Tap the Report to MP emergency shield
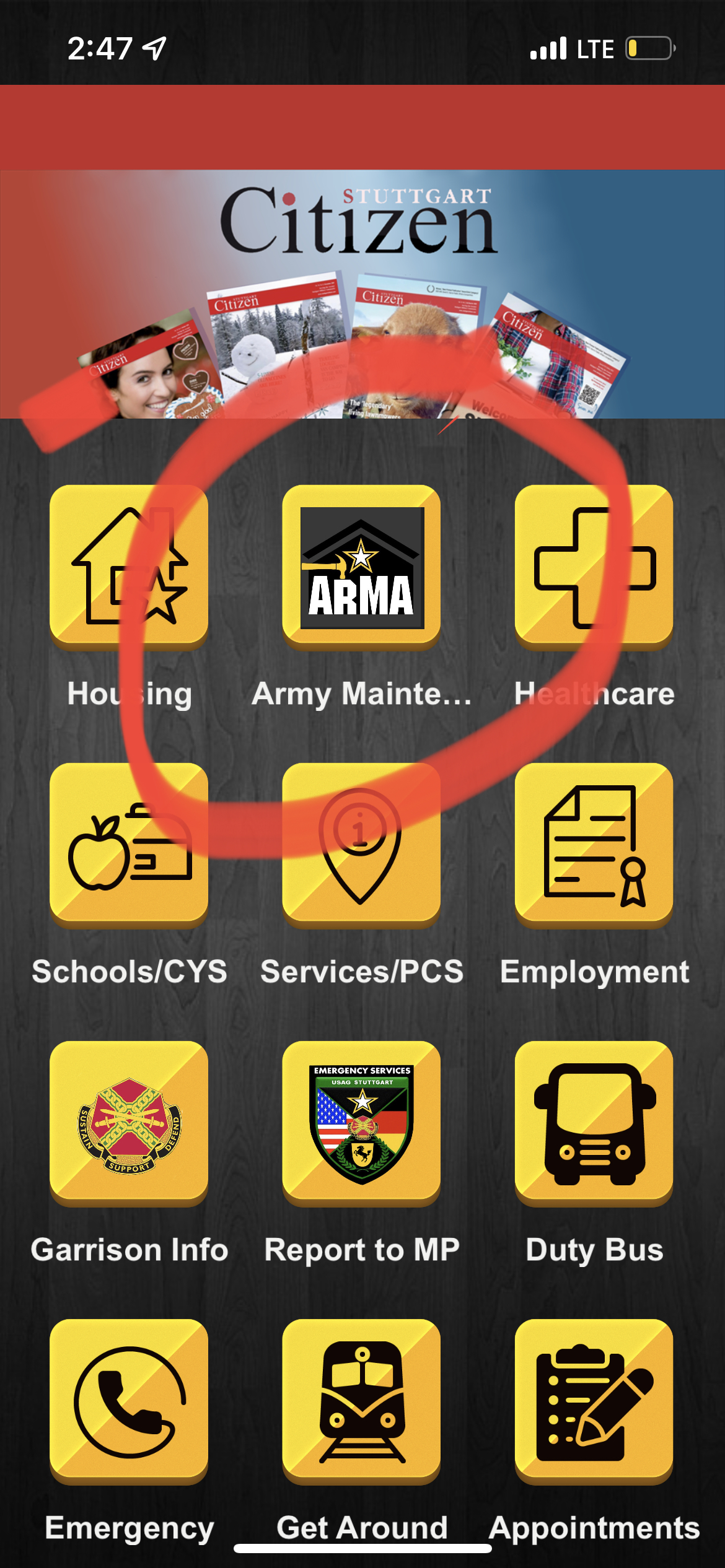725x1568 pixels. (x=361, y=1124)
